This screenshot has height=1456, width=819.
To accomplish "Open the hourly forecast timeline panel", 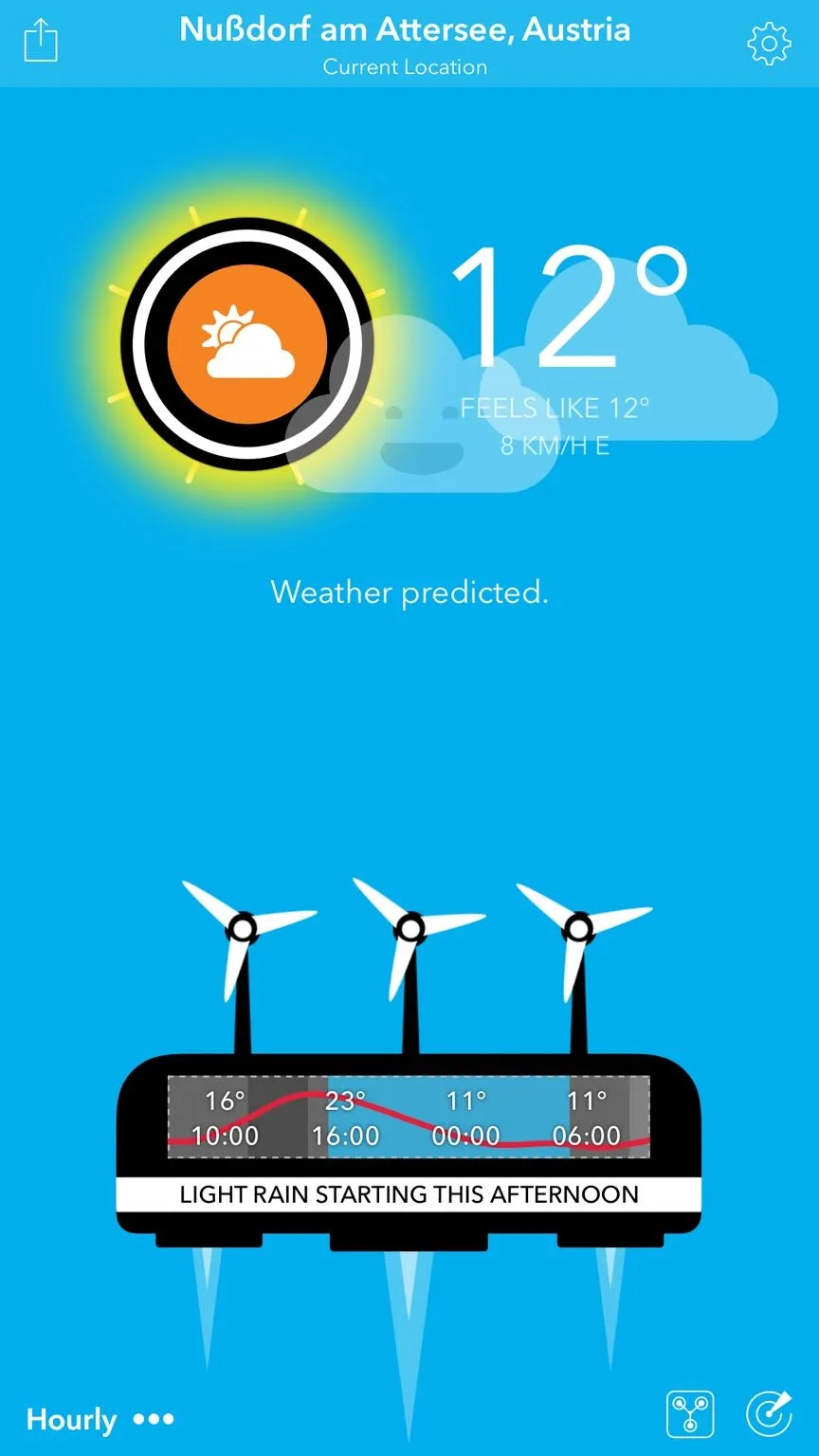I will (409, 1117).
